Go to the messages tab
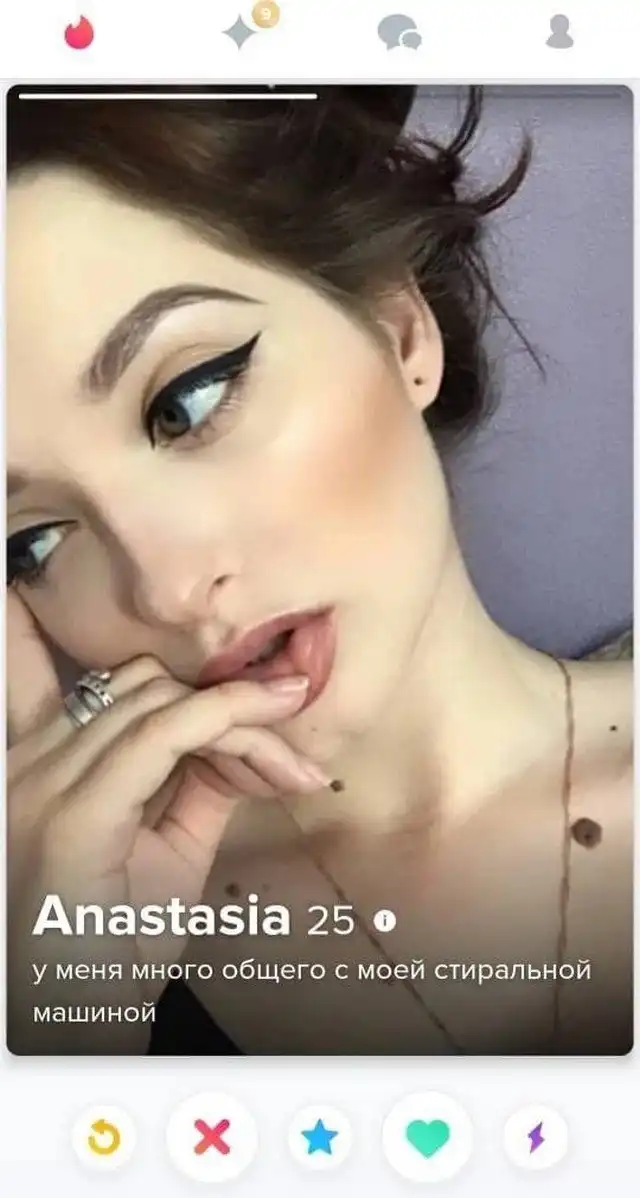 (398, 33)
